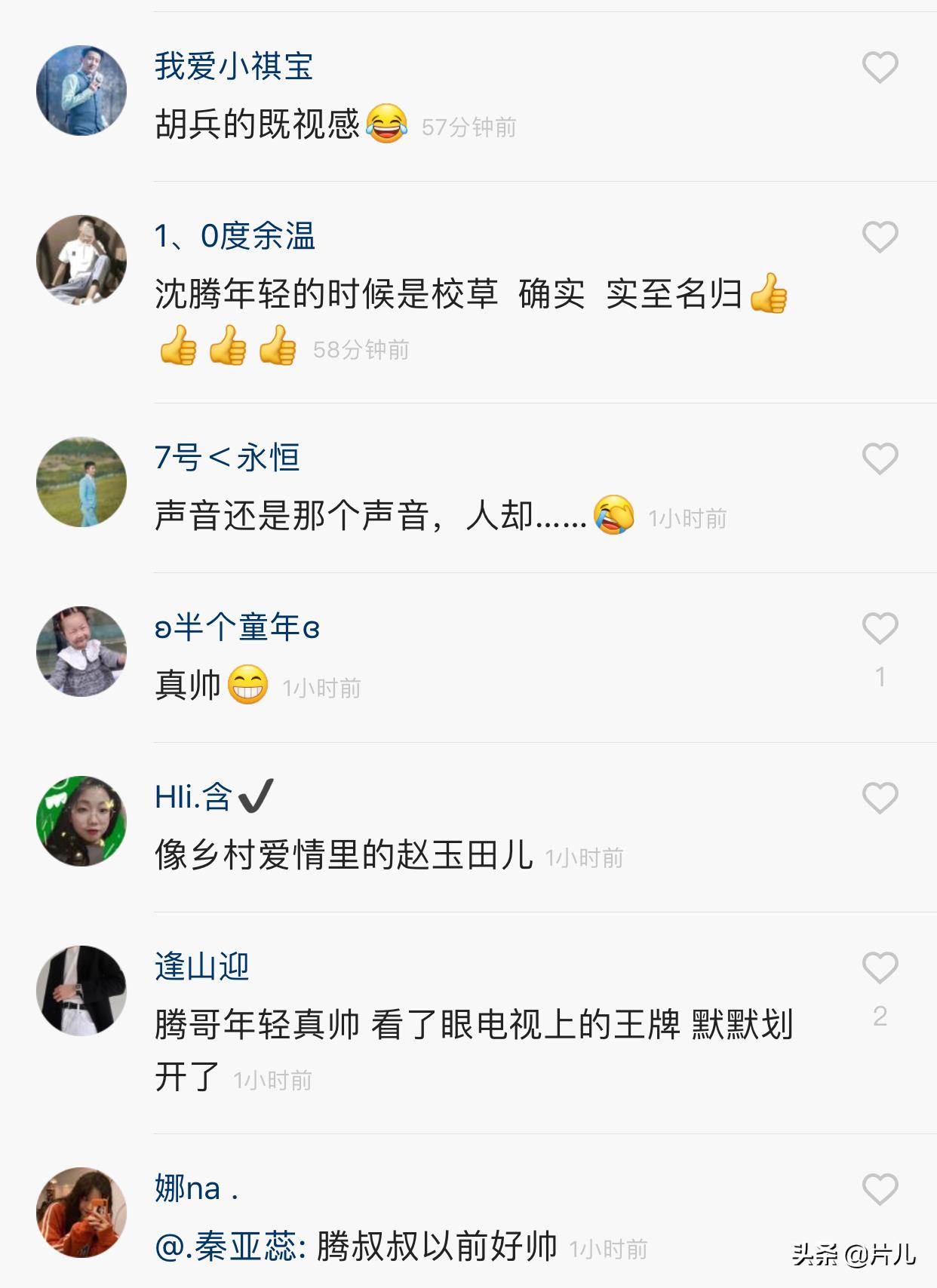Open 7号＜永恒's avatar
This screenshot has height=1288, width=937.
pyautogui.click(x=81, y=482)
